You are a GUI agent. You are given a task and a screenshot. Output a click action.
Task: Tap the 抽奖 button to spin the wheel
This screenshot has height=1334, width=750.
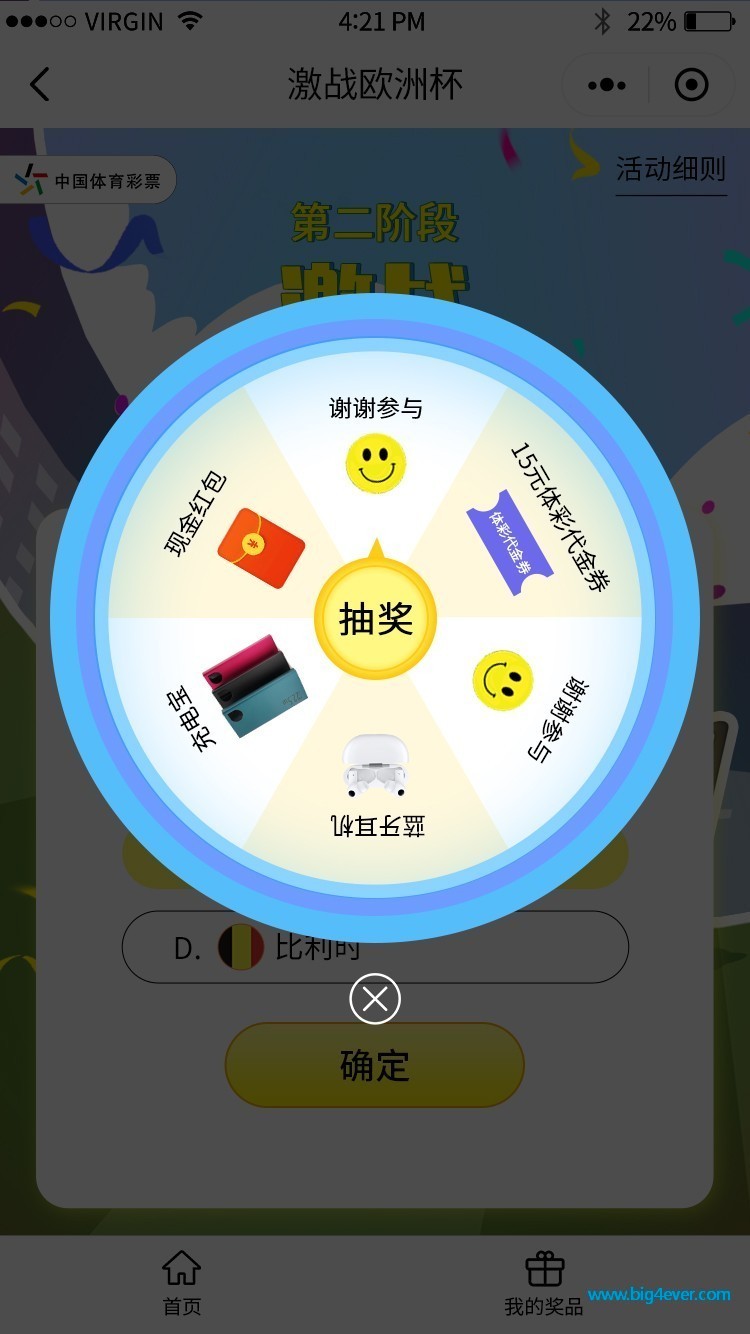coord(375,618)
